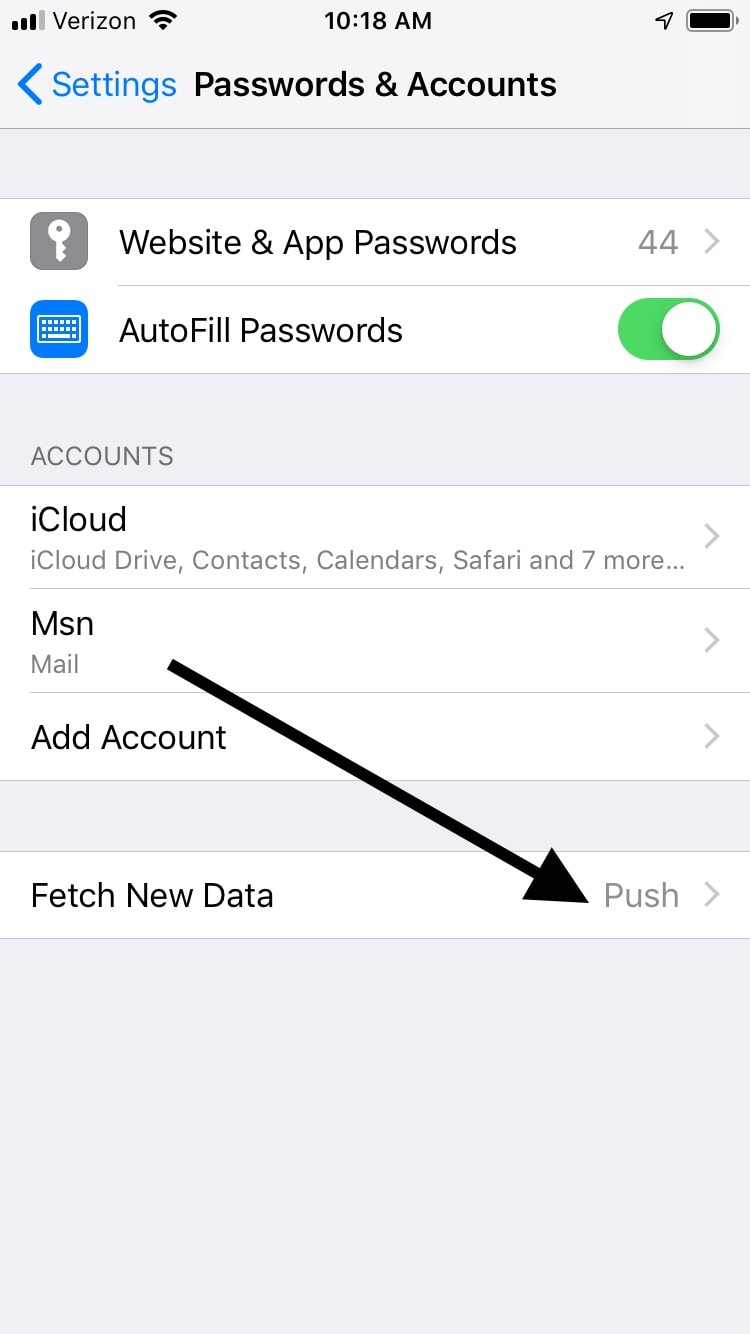
Task: Open Website & App Passwords
Action: coord(375,242)
